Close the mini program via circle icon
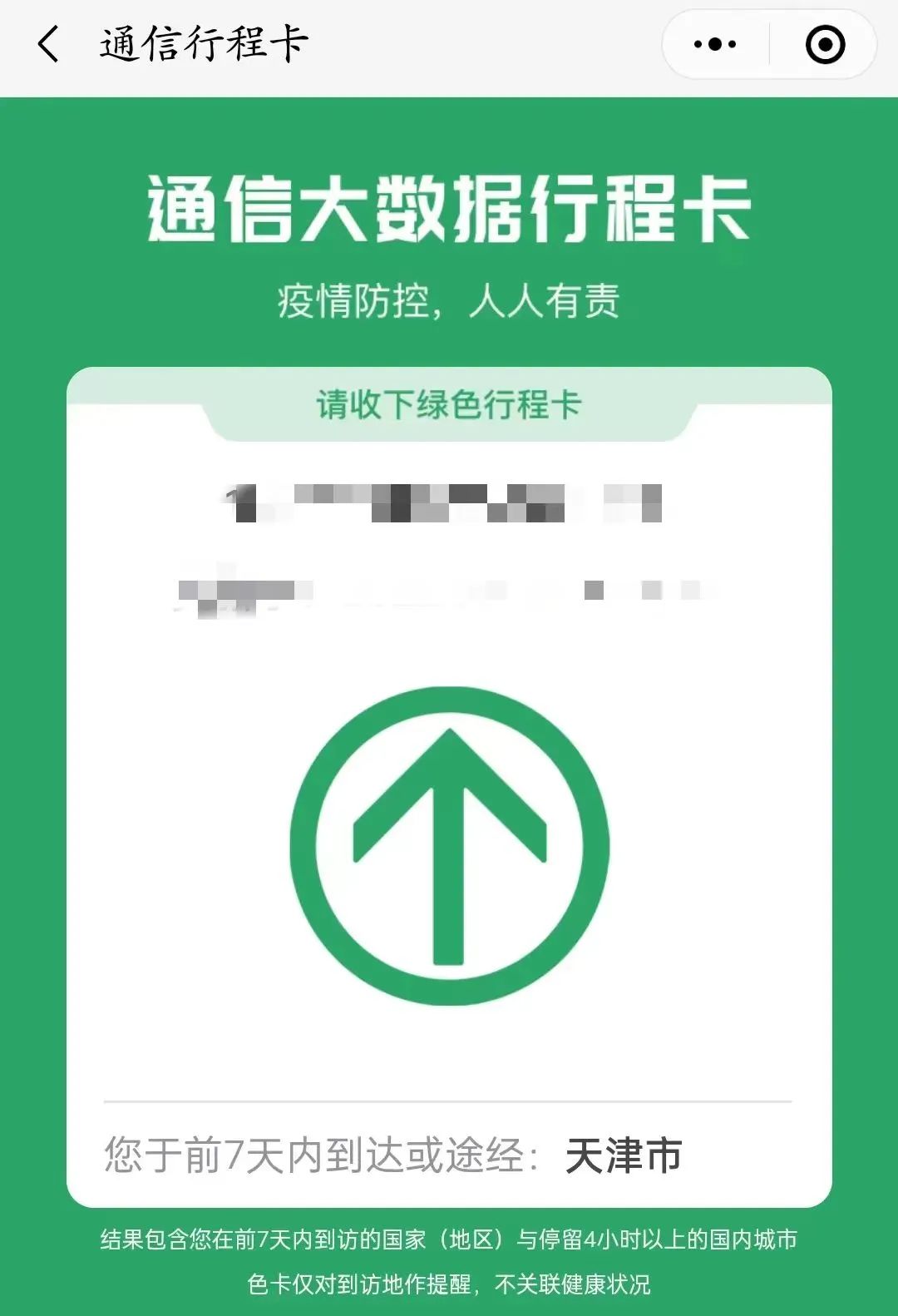Viewport: 898px width, 1316px height. point(825,44)
